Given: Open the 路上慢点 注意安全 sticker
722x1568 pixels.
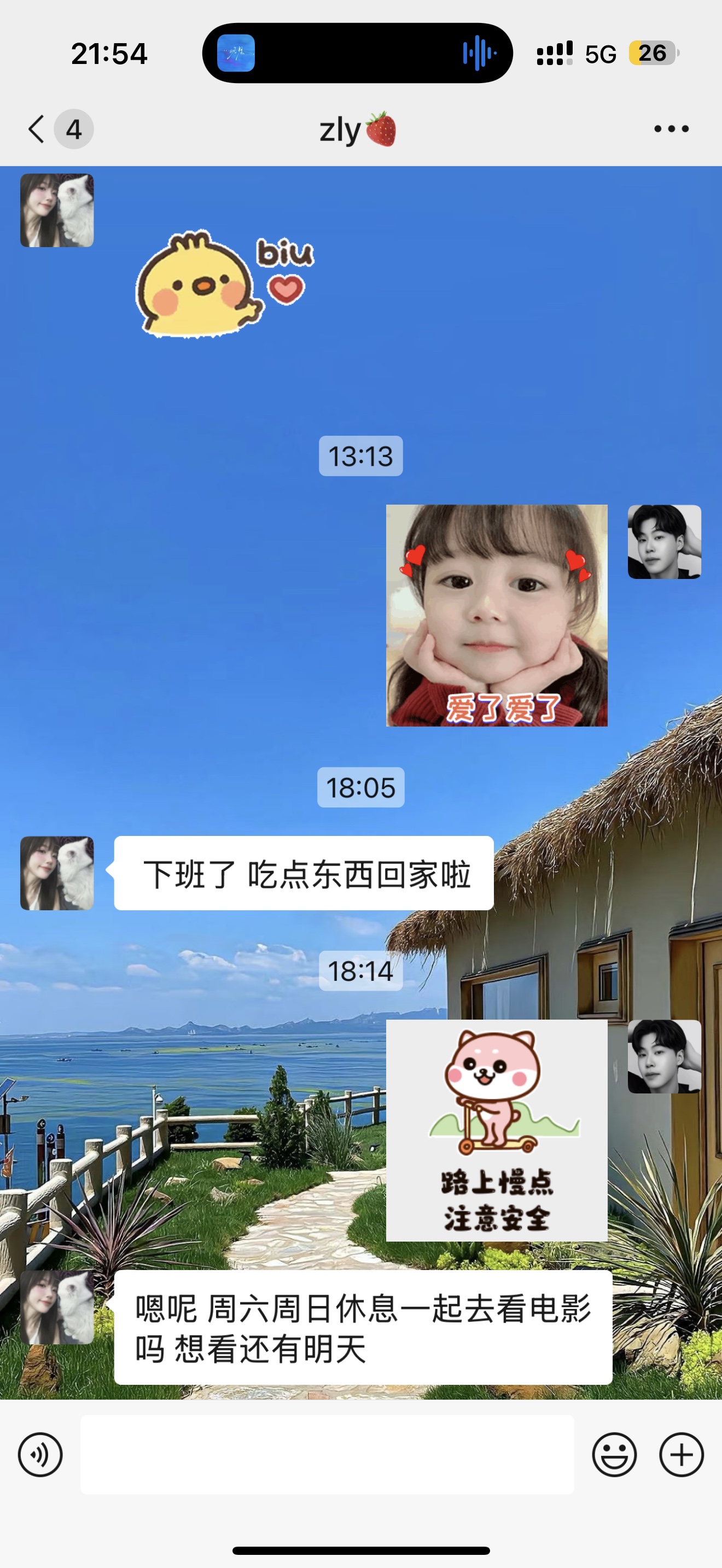Looking at the screenshot, I should point(497,1131).
